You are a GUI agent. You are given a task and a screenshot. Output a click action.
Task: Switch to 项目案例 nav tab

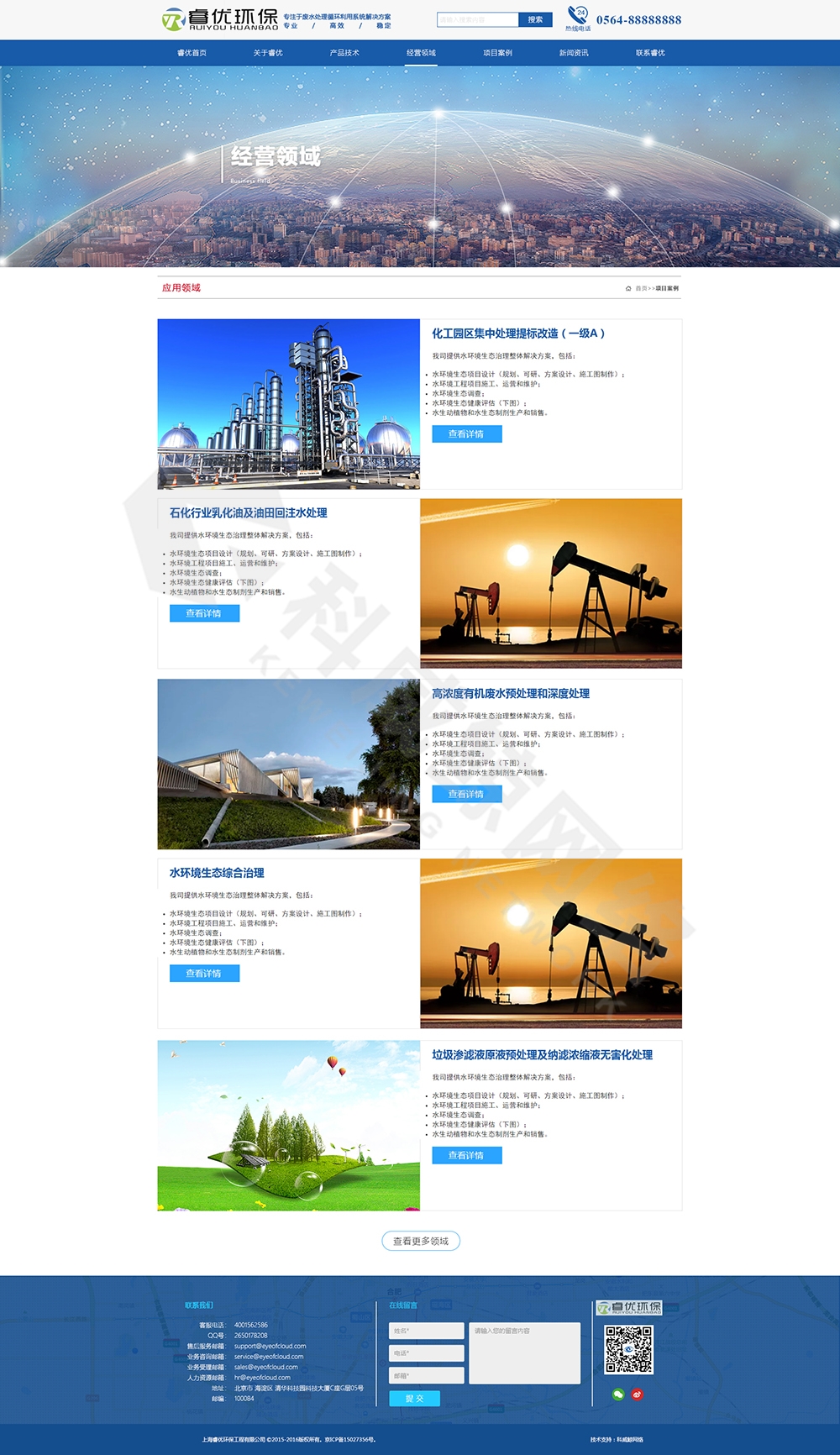pos(497,53)
